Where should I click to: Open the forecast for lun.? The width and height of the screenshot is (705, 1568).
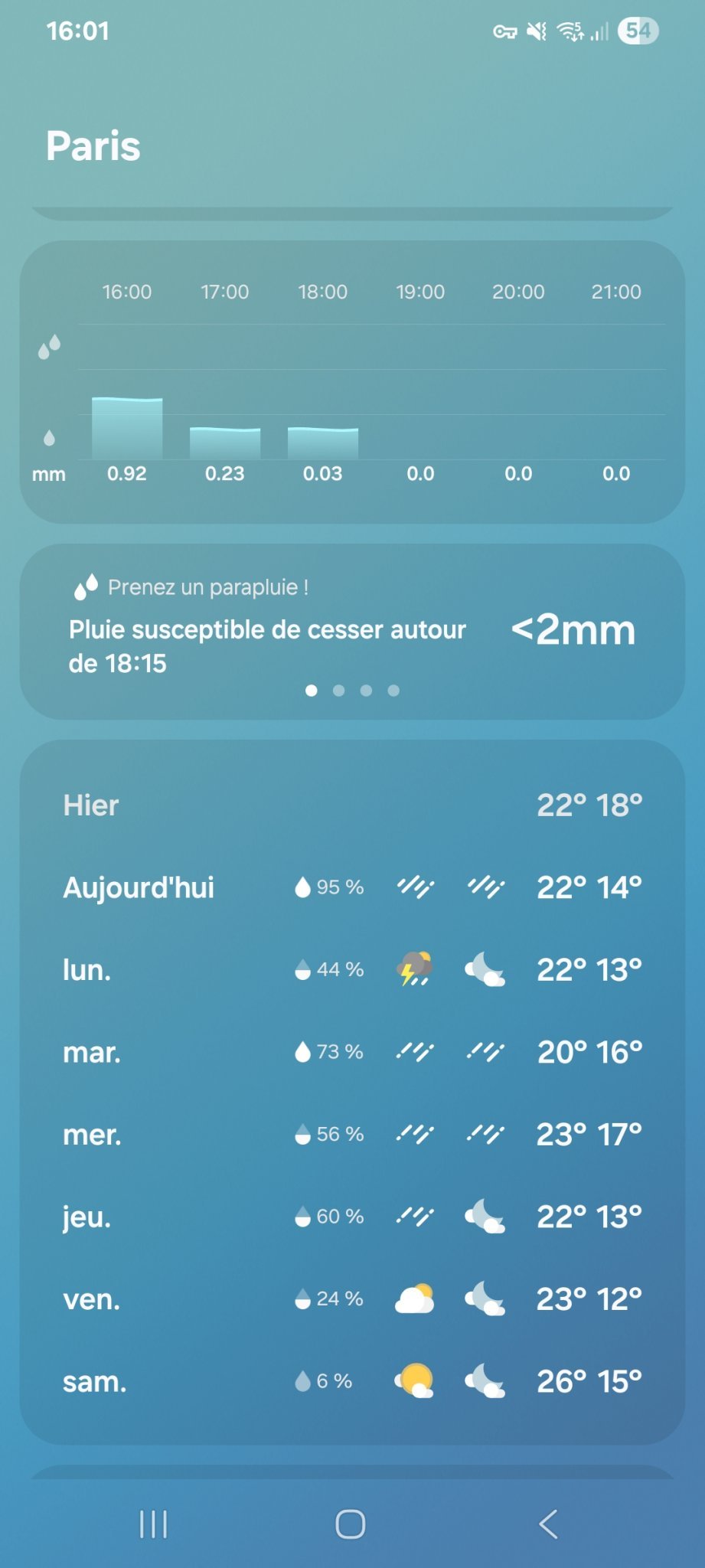point(352,970)
